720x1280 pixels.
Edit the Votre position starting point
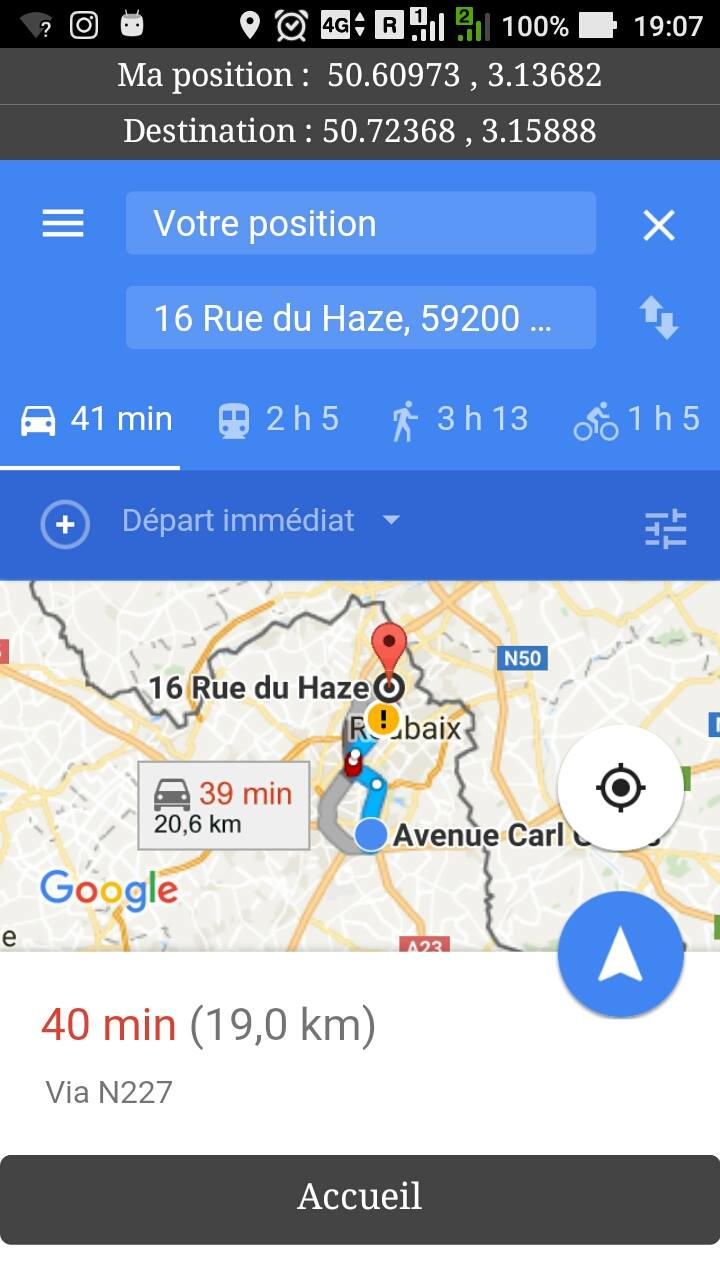click(360, 223)
